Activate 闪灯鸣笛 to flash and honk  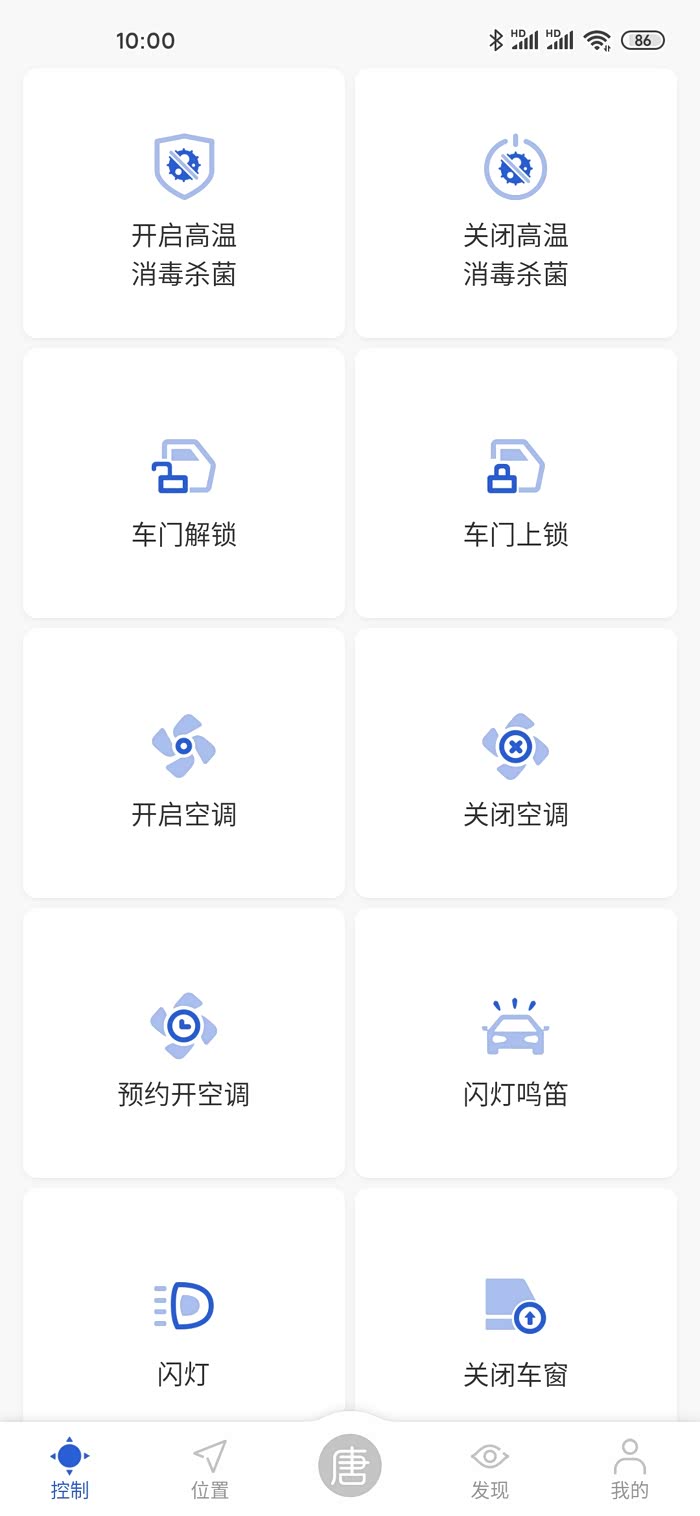516,1044
